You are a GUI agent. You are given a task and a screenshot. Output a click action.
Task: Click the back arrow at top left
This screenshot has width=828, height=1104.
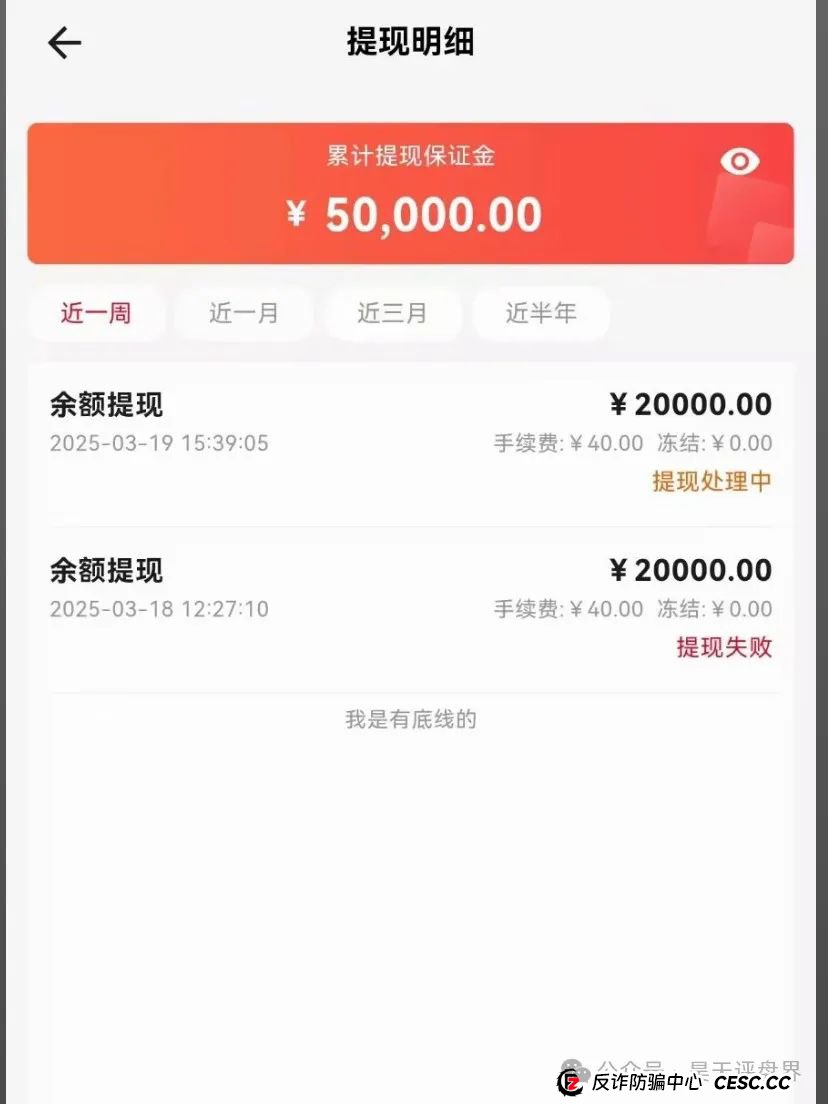[x=64, y=42]
